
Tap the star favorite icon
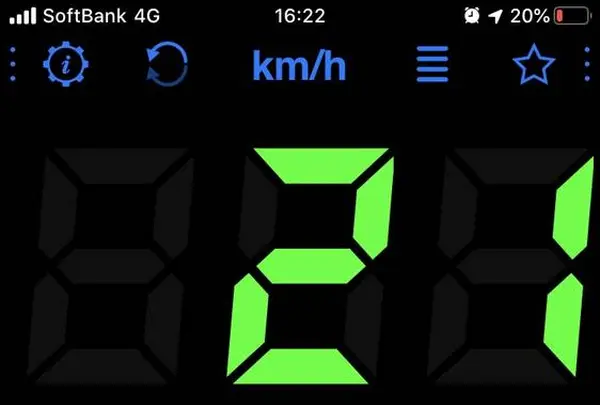pyautogui.click(x=533, y=67)
